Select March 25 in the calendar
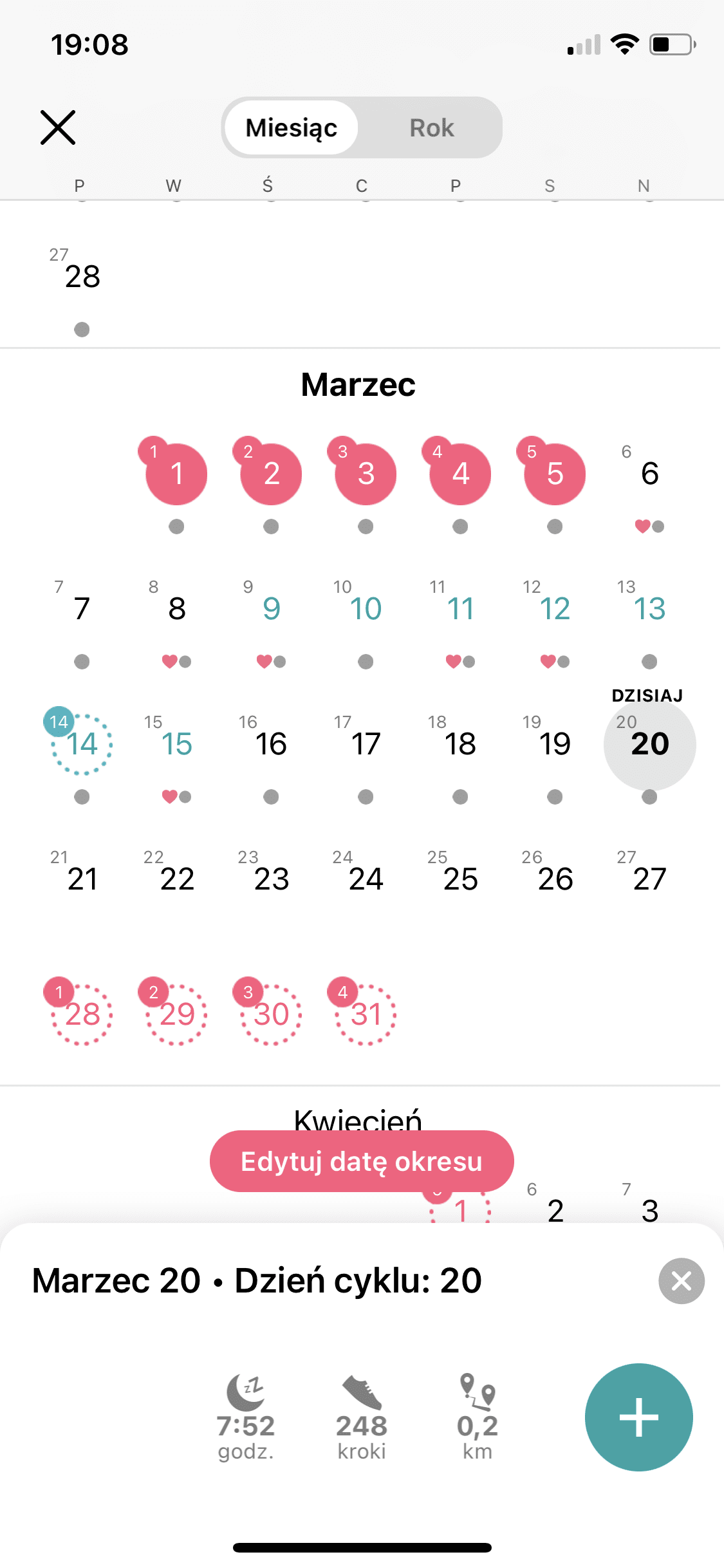The height and width of the screenshot is (1568, 724). click(460, 880)
